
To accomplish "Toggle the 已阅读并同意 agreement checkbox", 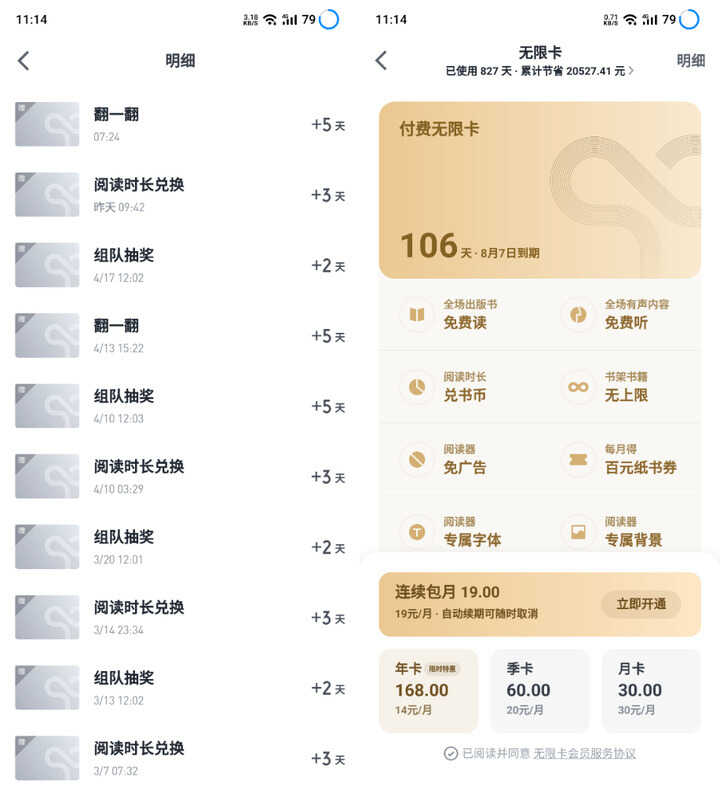I will coord(451,753).
